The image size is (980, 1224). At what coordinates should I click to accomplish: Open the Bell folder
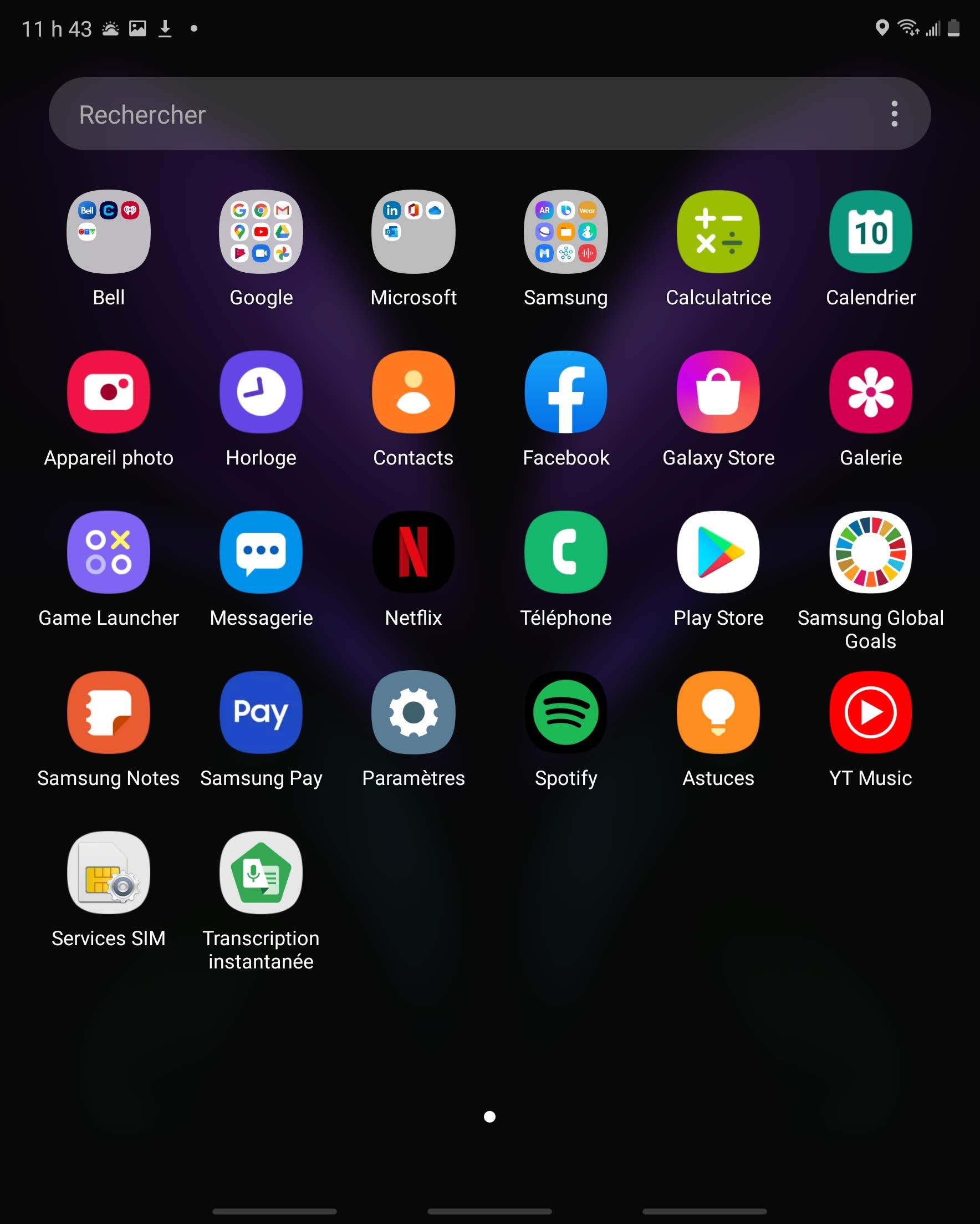tap(109, 232)
